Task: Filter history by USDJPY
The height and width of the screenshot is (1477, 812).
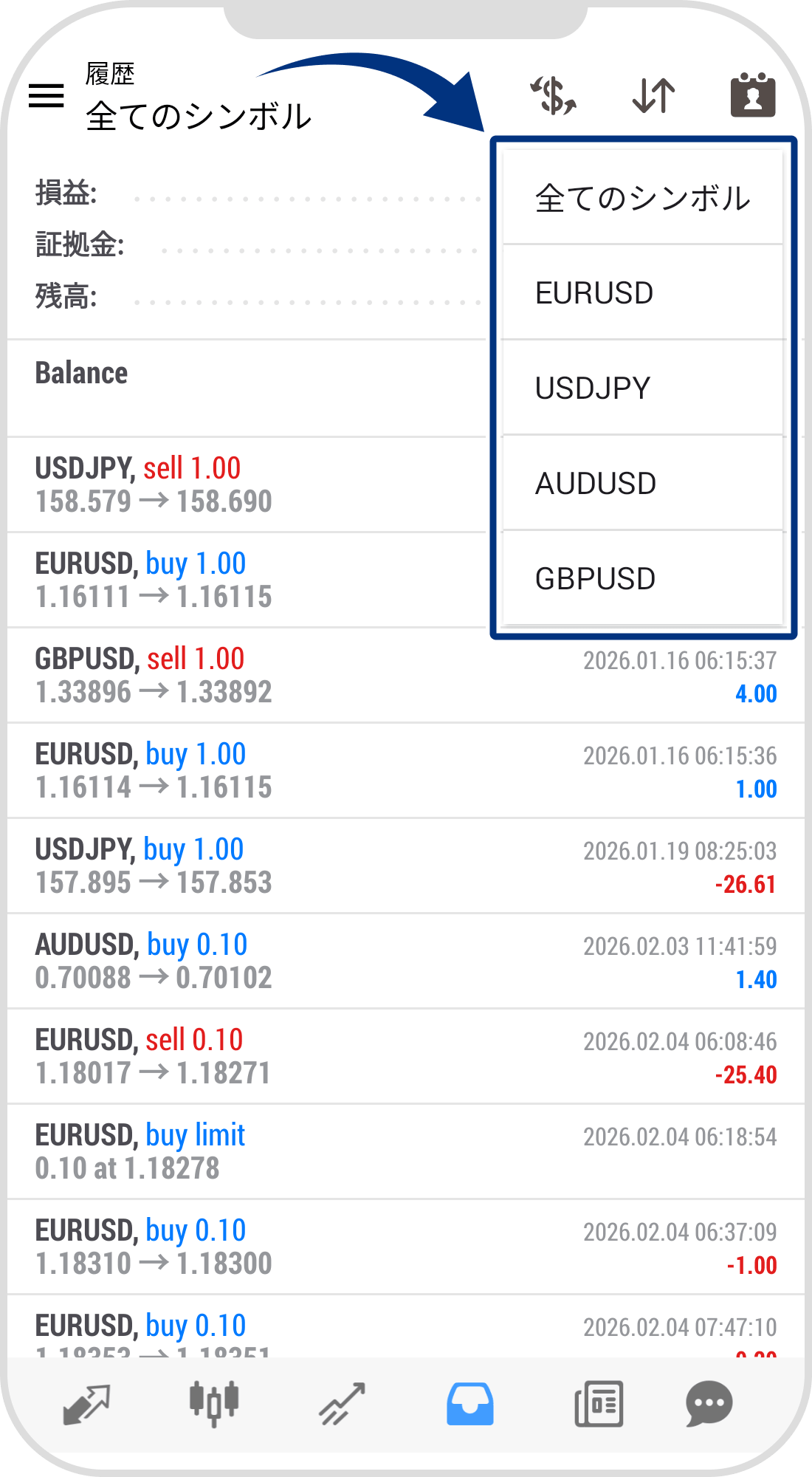Action: 642,388
